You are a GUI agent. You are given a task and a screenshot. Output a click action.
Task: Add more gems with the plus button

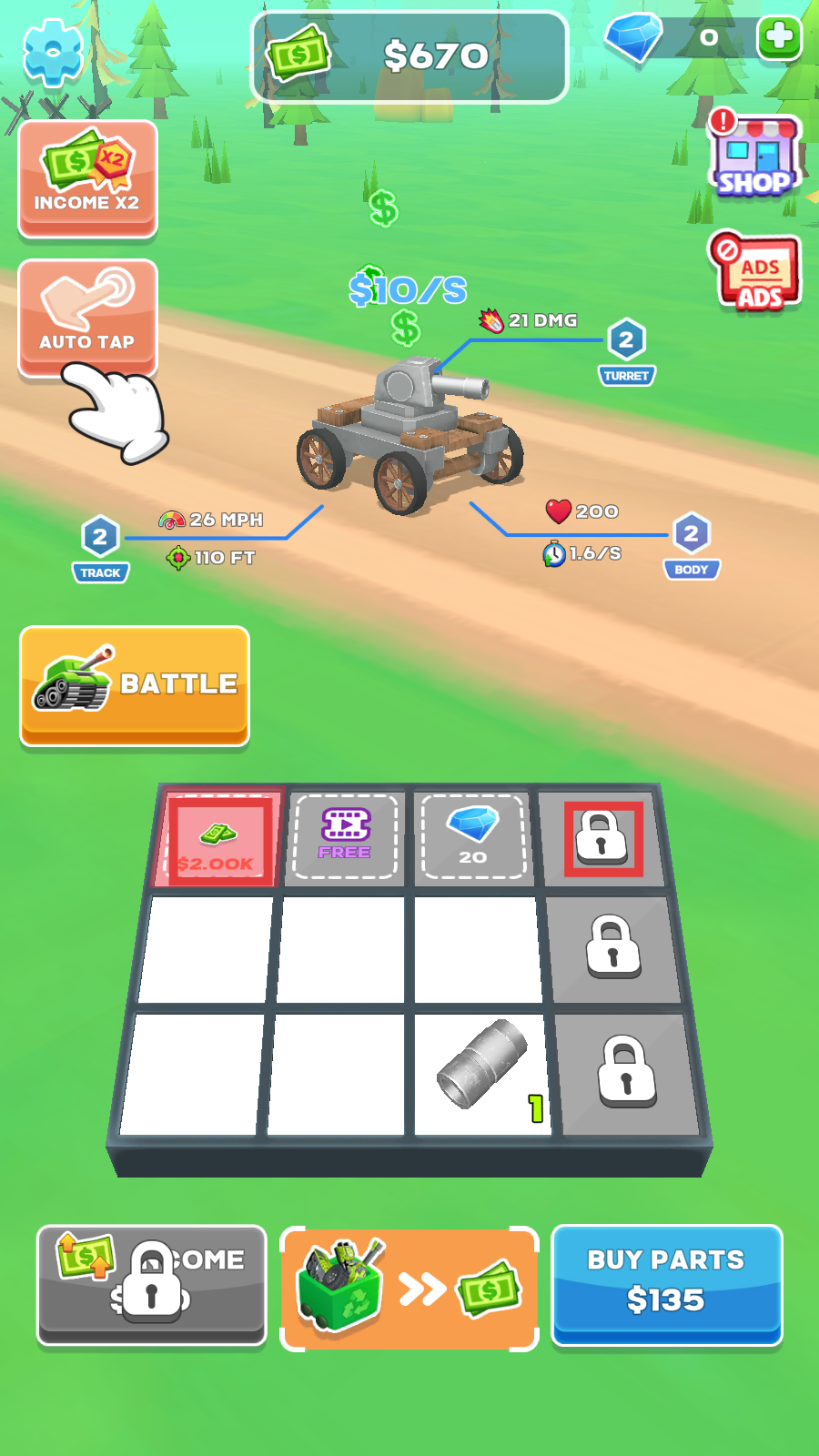click(x=779, y=37)
